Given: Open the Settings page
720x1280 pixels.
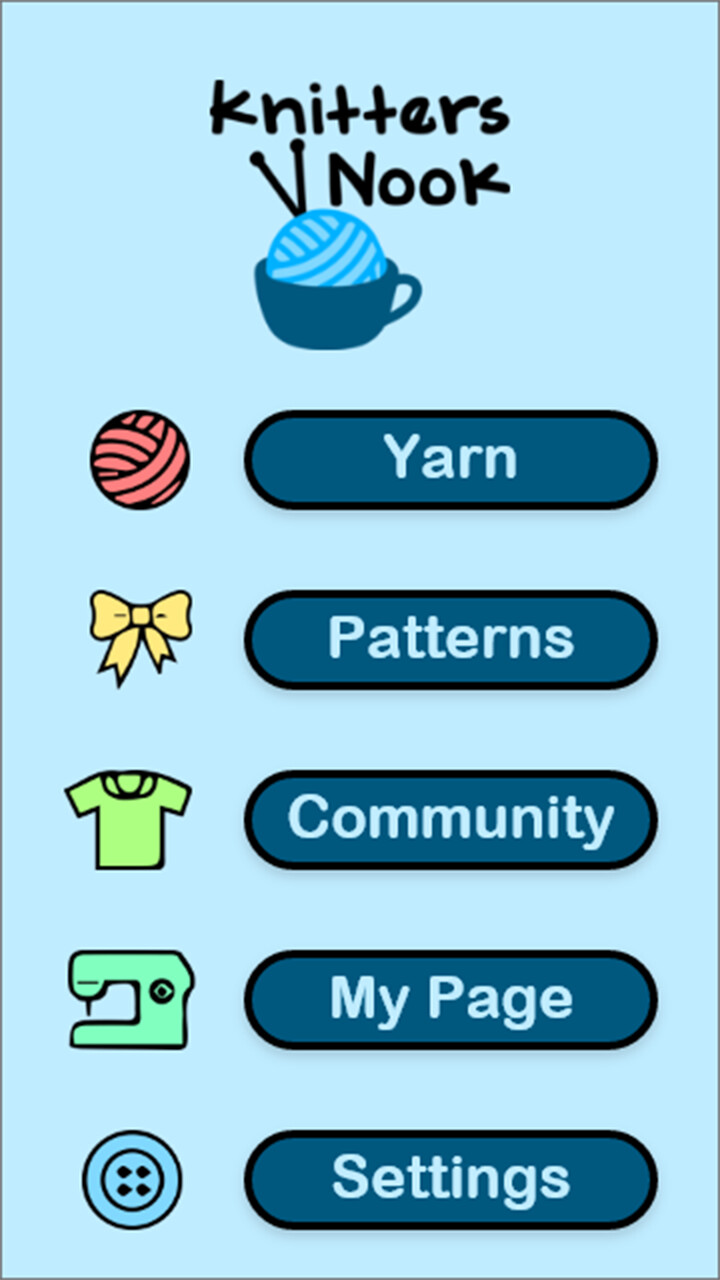Looking at the screenshot, I should 450,1177.
